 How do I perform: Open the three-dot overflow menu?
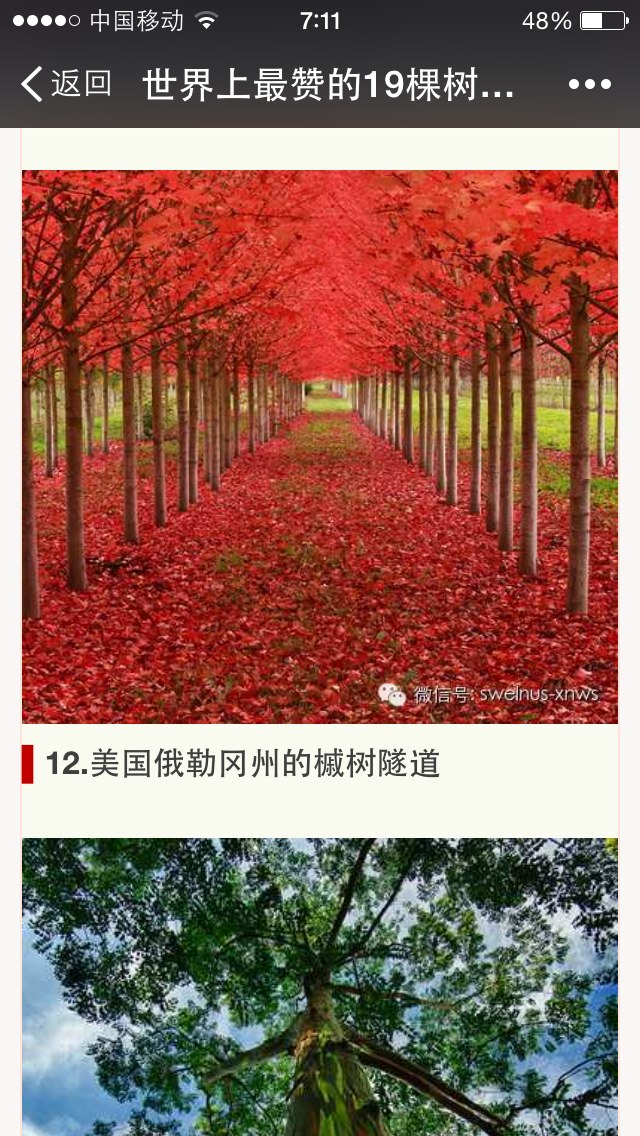pyautogui.click(x=590, y=84)
